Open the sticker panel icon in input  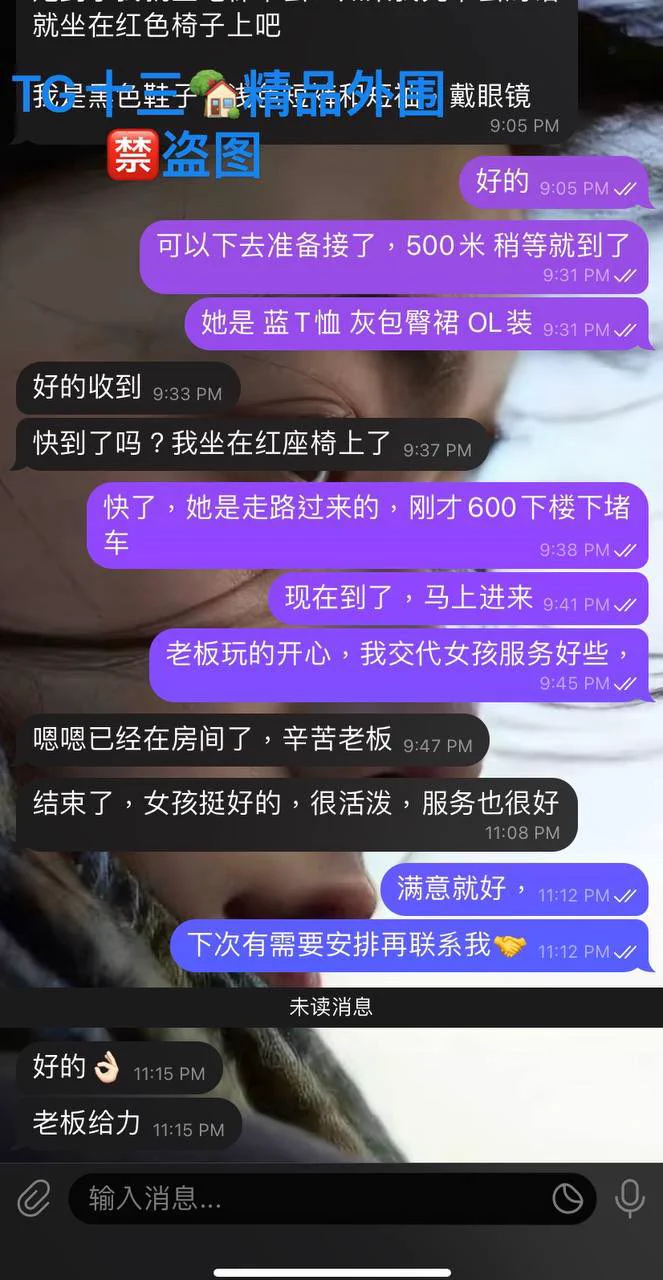(x=567, y=1198)
